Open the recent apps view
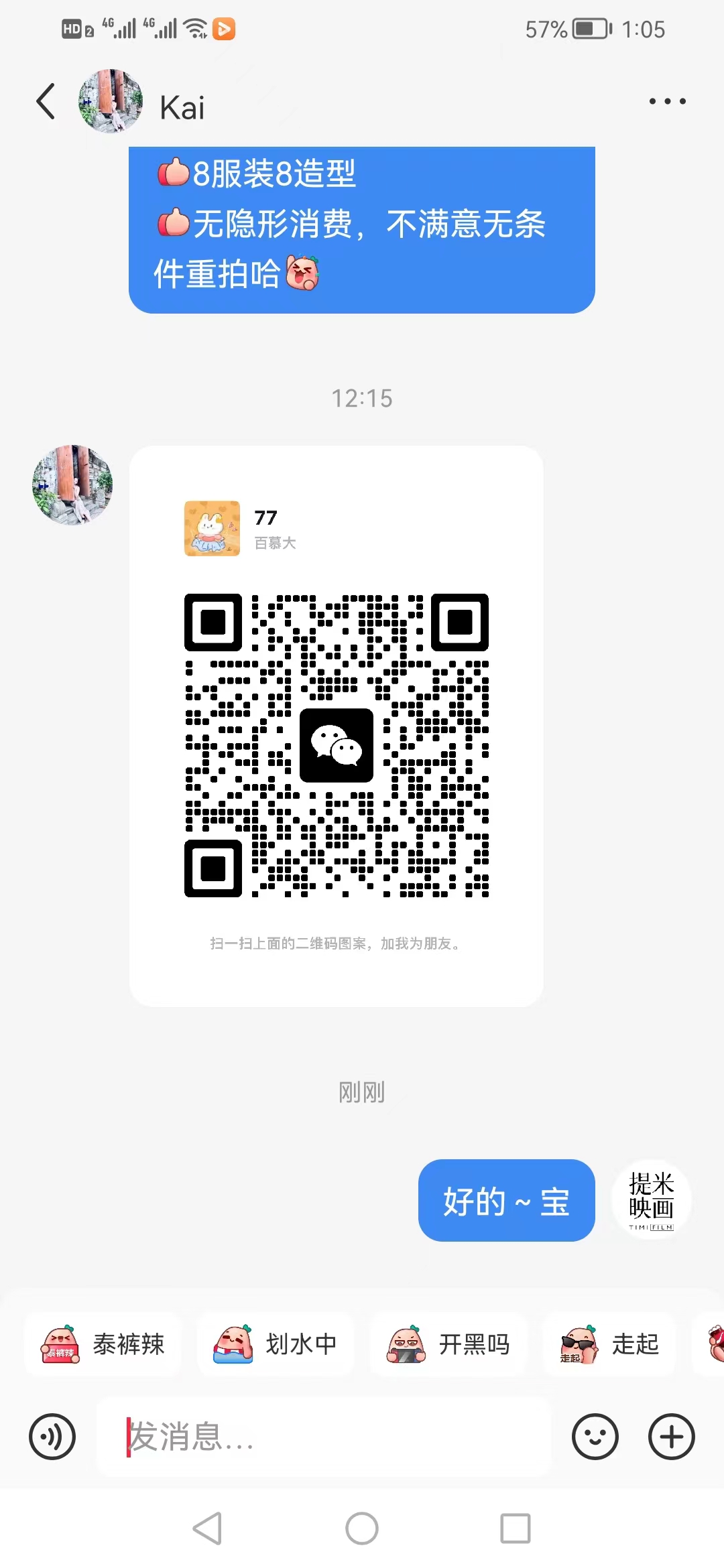The image size is (724, 1568). (x=516, y=1528)
